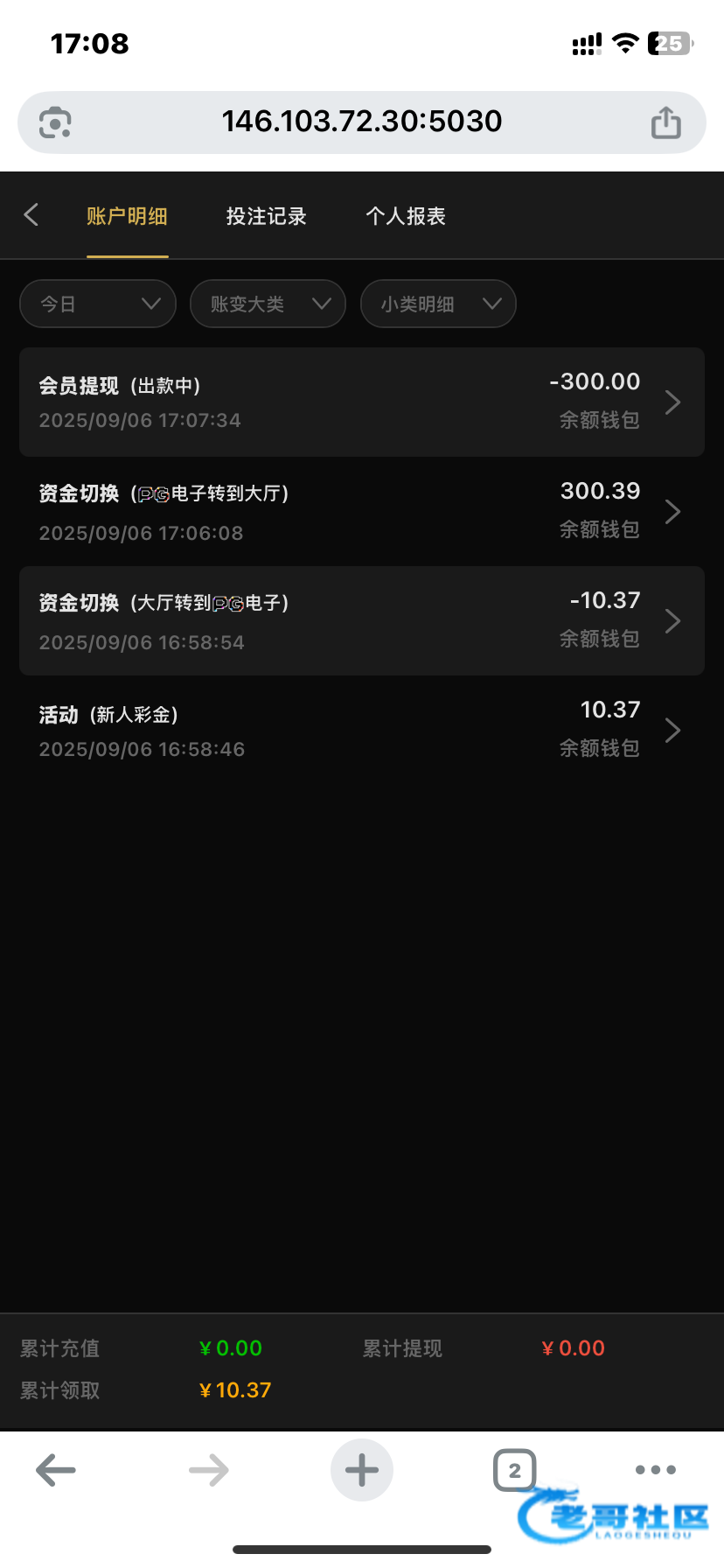Select the 账户明细 tab
This screenshot has height=1568, width=724.
pos(127,216)
